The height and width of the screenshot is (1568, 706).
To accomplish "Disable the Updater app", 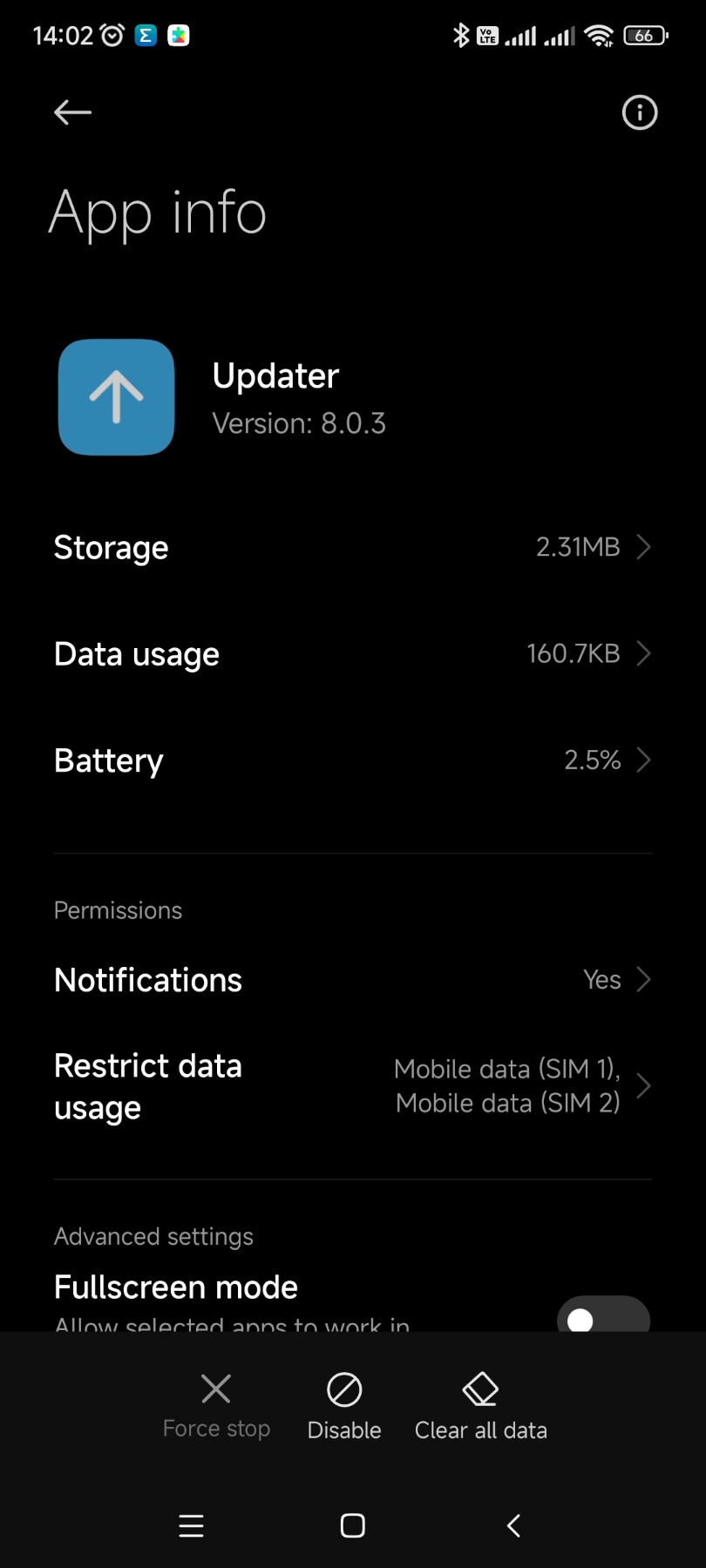I will click(344, 1406).
